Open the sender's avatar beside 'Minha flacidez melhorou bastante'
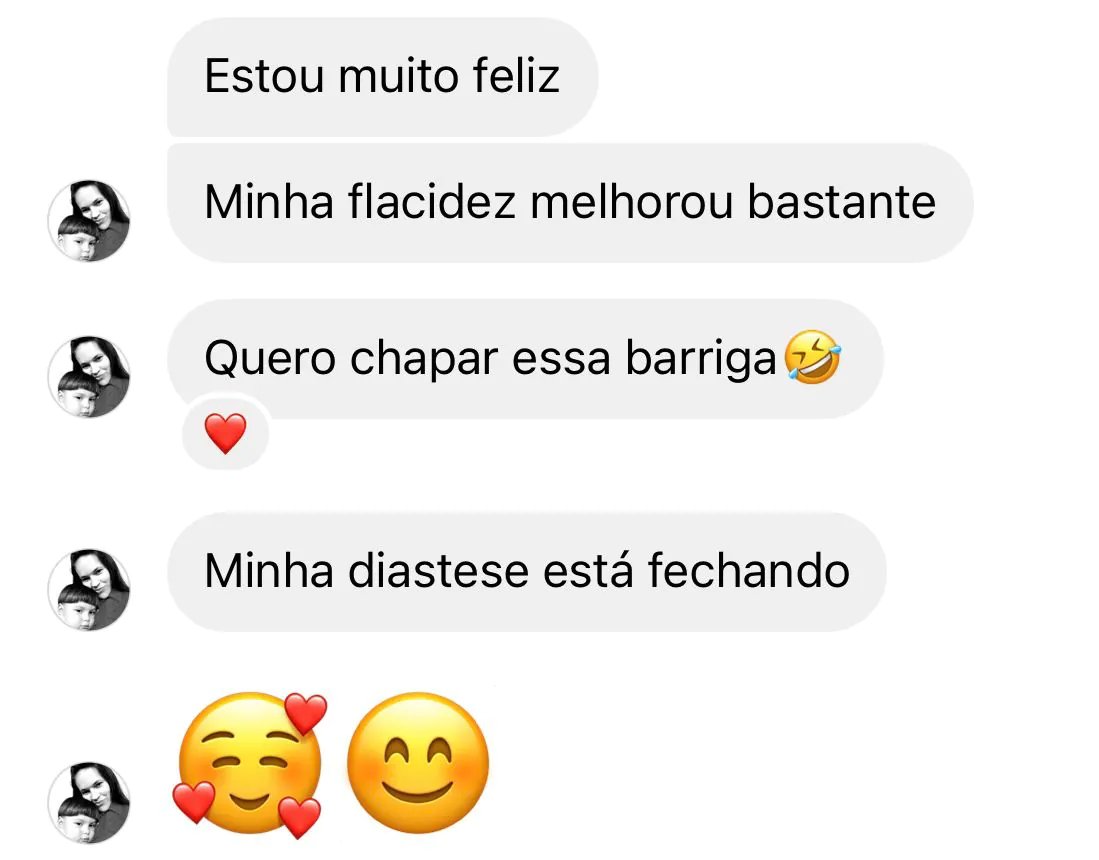 coord(89,221)
